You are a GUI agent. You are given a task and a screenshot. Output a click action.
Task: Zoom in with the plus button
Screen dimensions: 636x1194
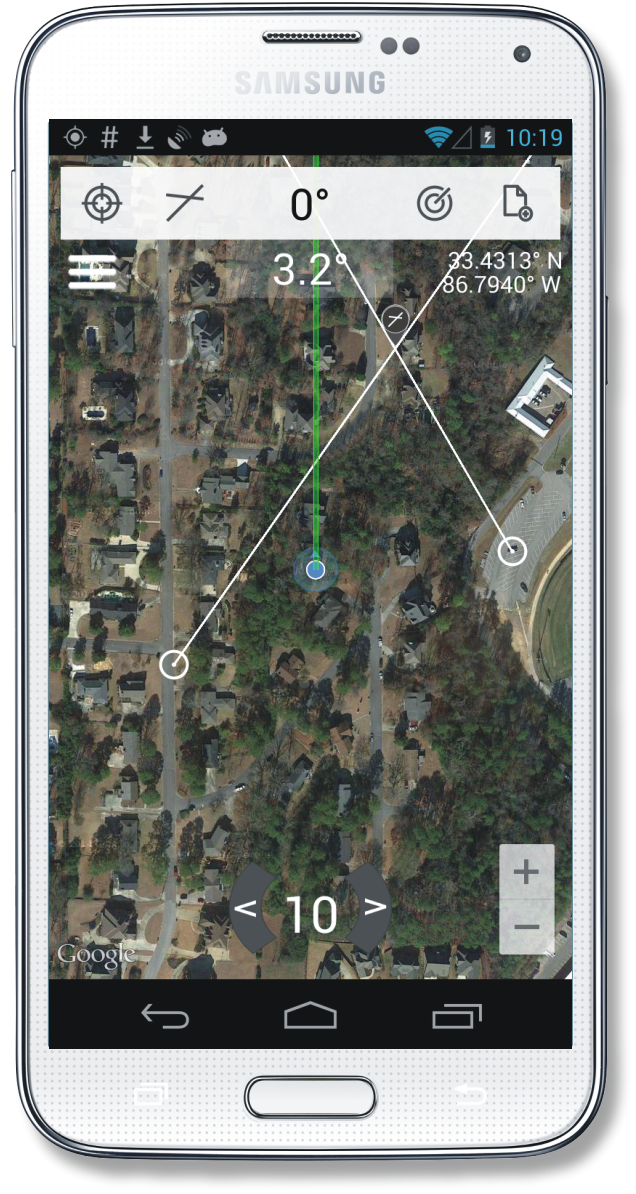(526, 872)
